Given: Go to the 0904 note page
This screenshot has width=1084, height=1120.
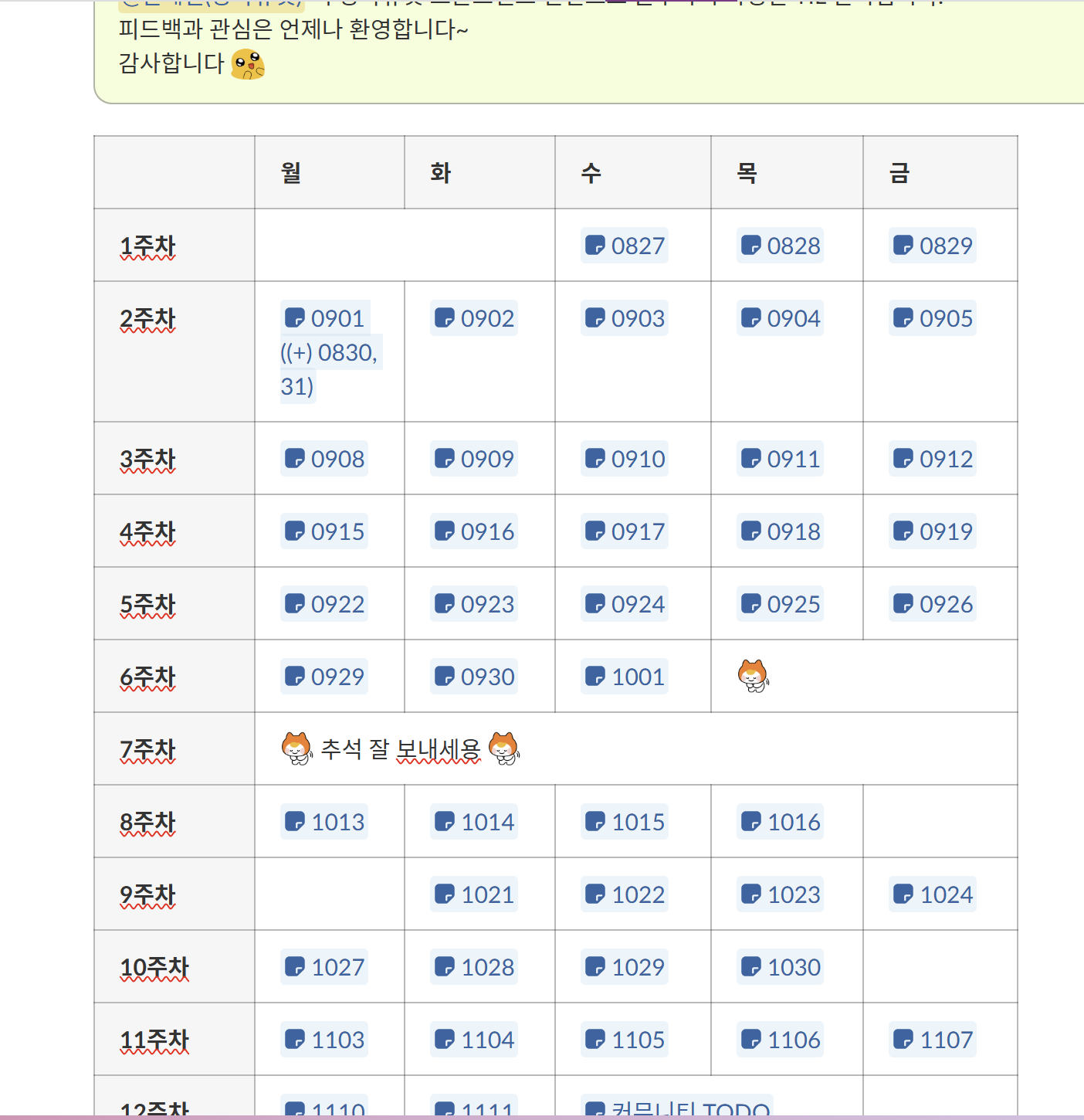Looking at the screenshot, I should (x=781, y=318).
